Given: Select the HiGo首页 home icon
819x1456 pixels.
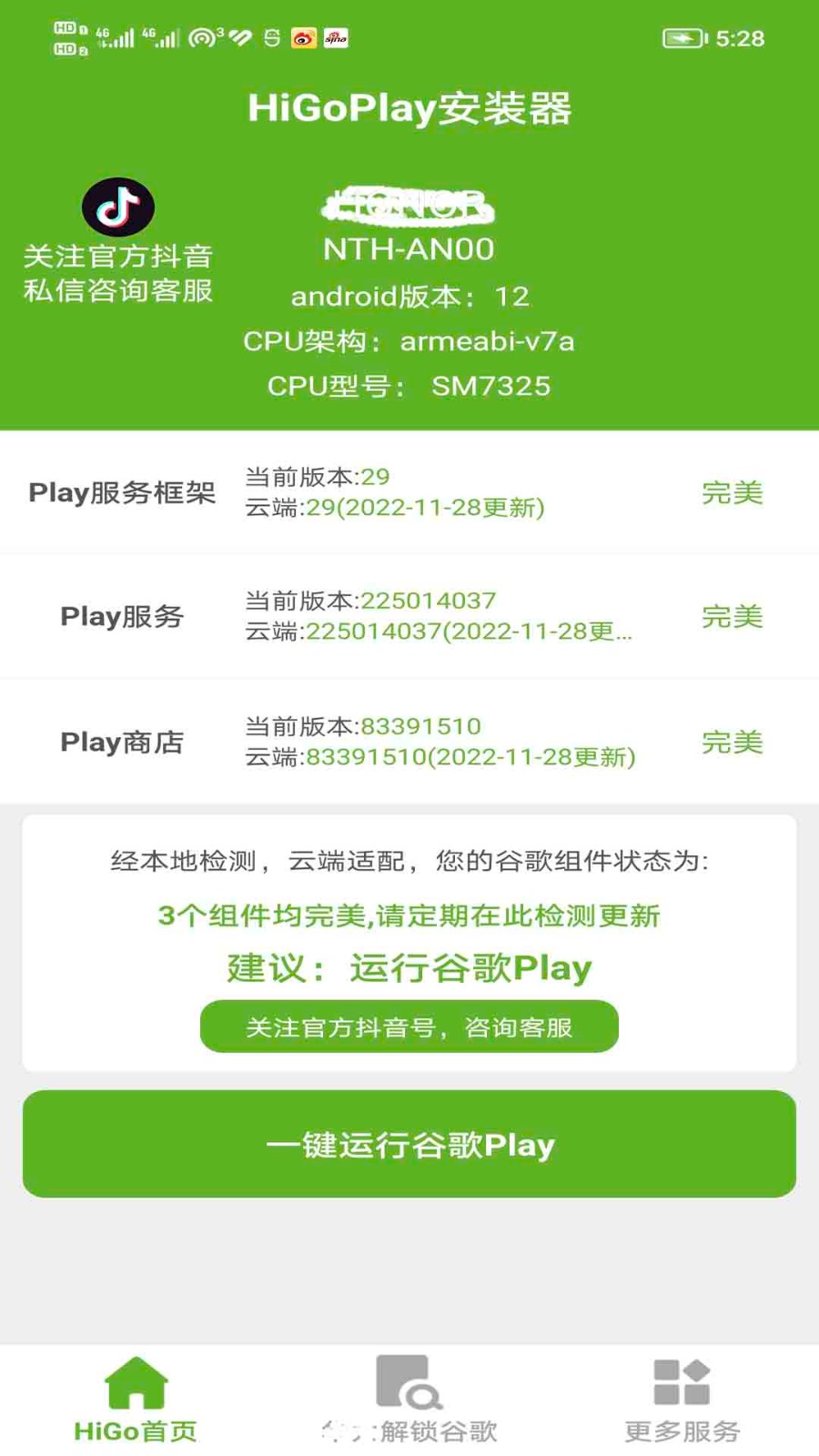Looking at the screenshot, I should (135, 1377).
